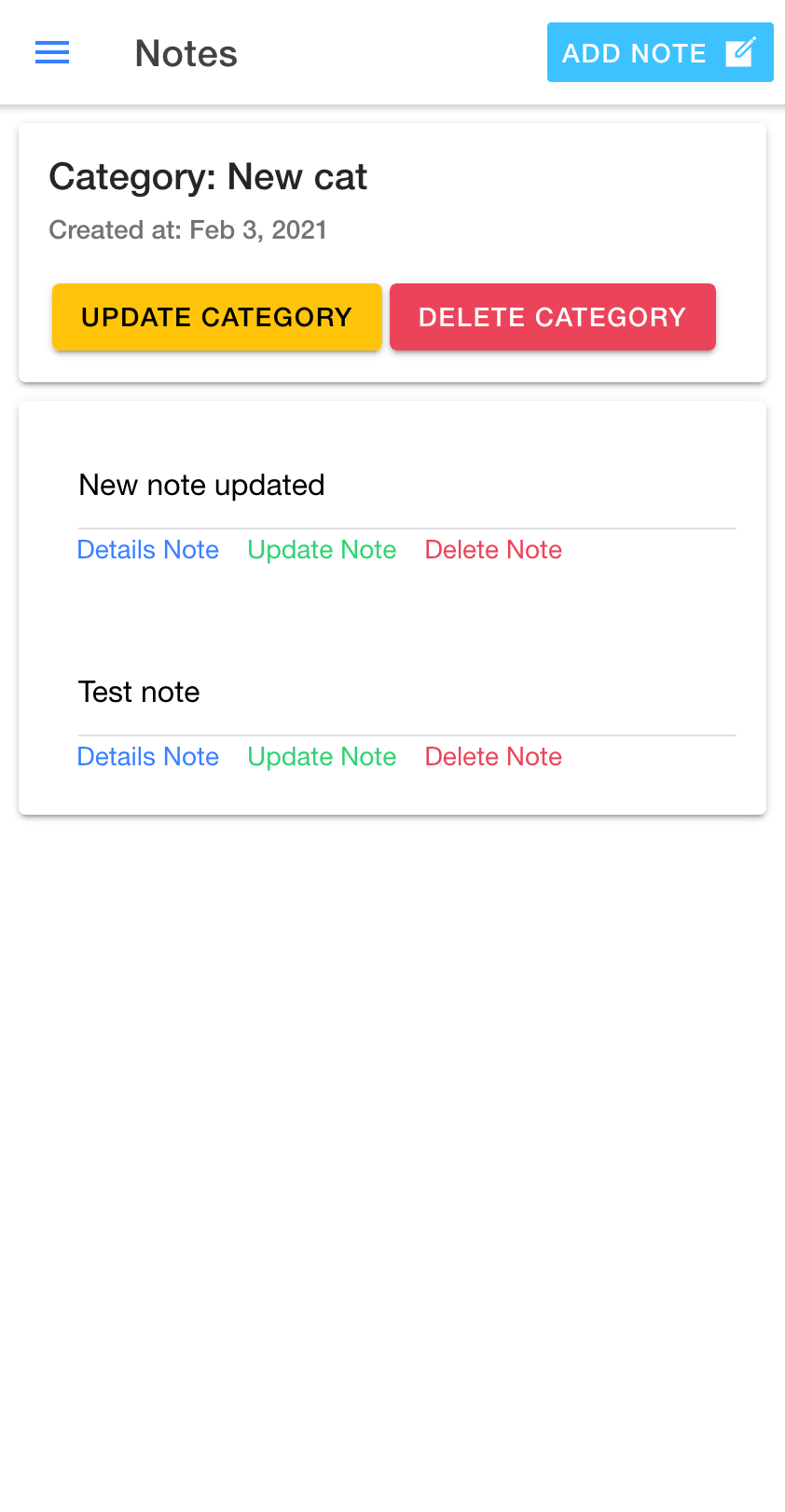This screenshot has height=1512, width=785.
Task: Open details for Test note
Action: (148, 757)
